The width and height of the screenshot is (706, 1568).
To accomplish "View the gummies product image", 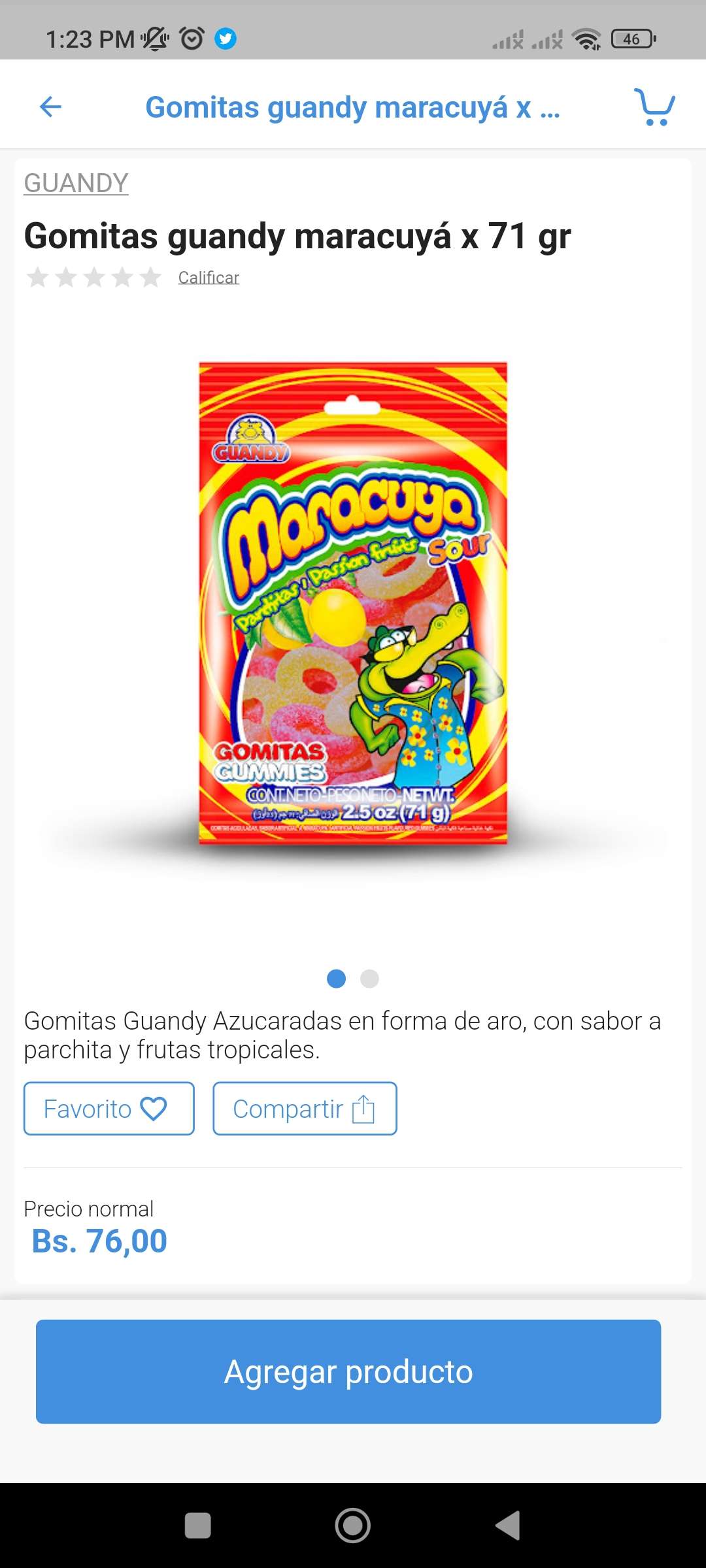I will pos(353,602).
